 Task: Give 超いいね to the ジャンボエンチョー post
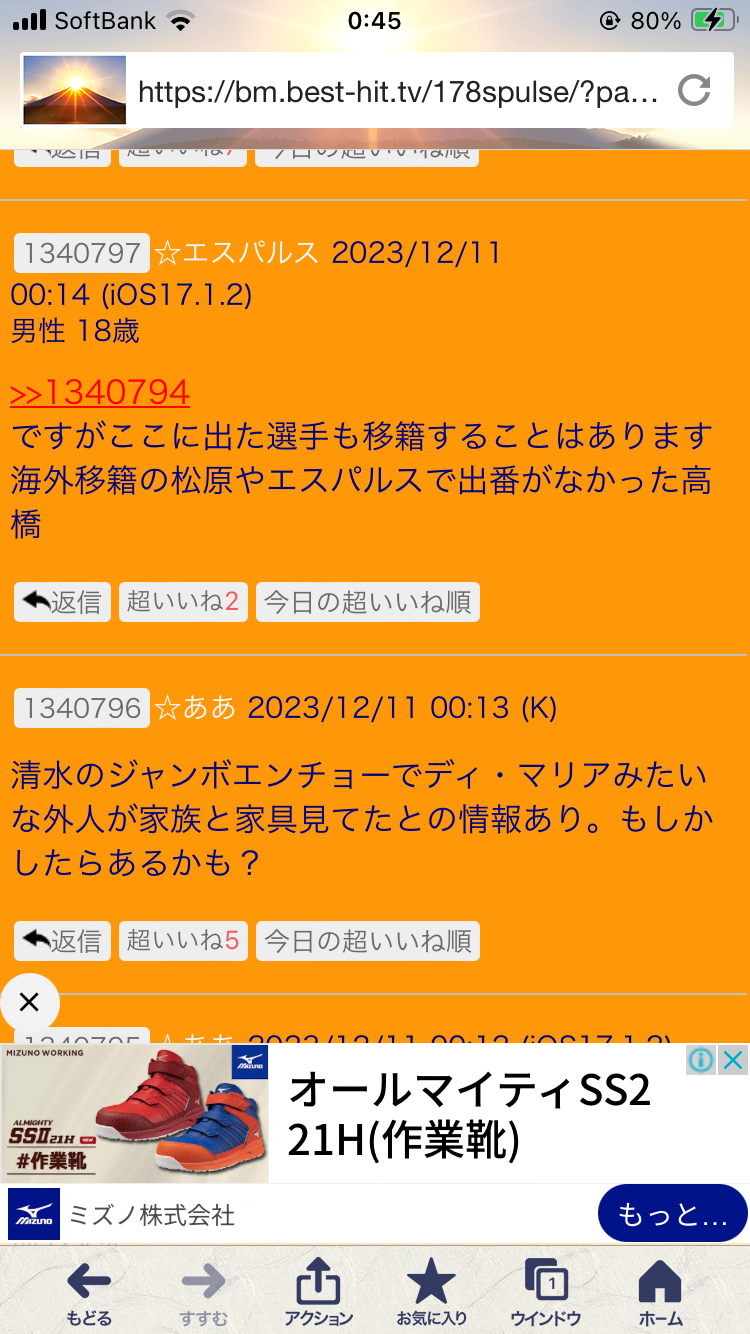[x=183, y=941]
